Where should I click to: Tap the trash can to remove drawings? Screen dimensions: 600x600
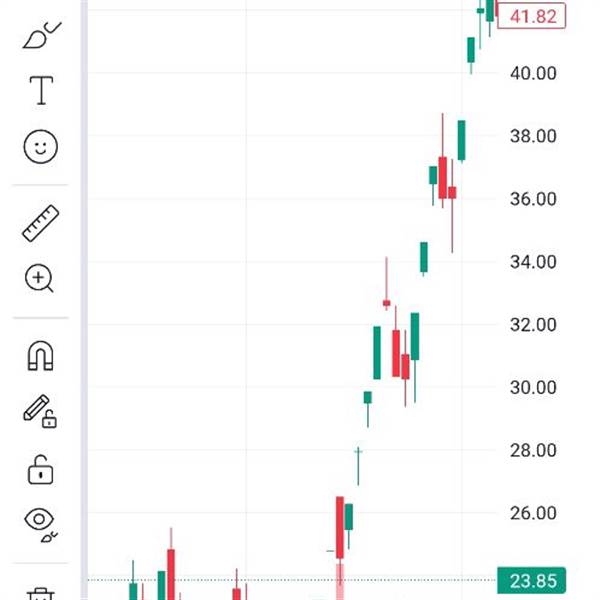41,594
